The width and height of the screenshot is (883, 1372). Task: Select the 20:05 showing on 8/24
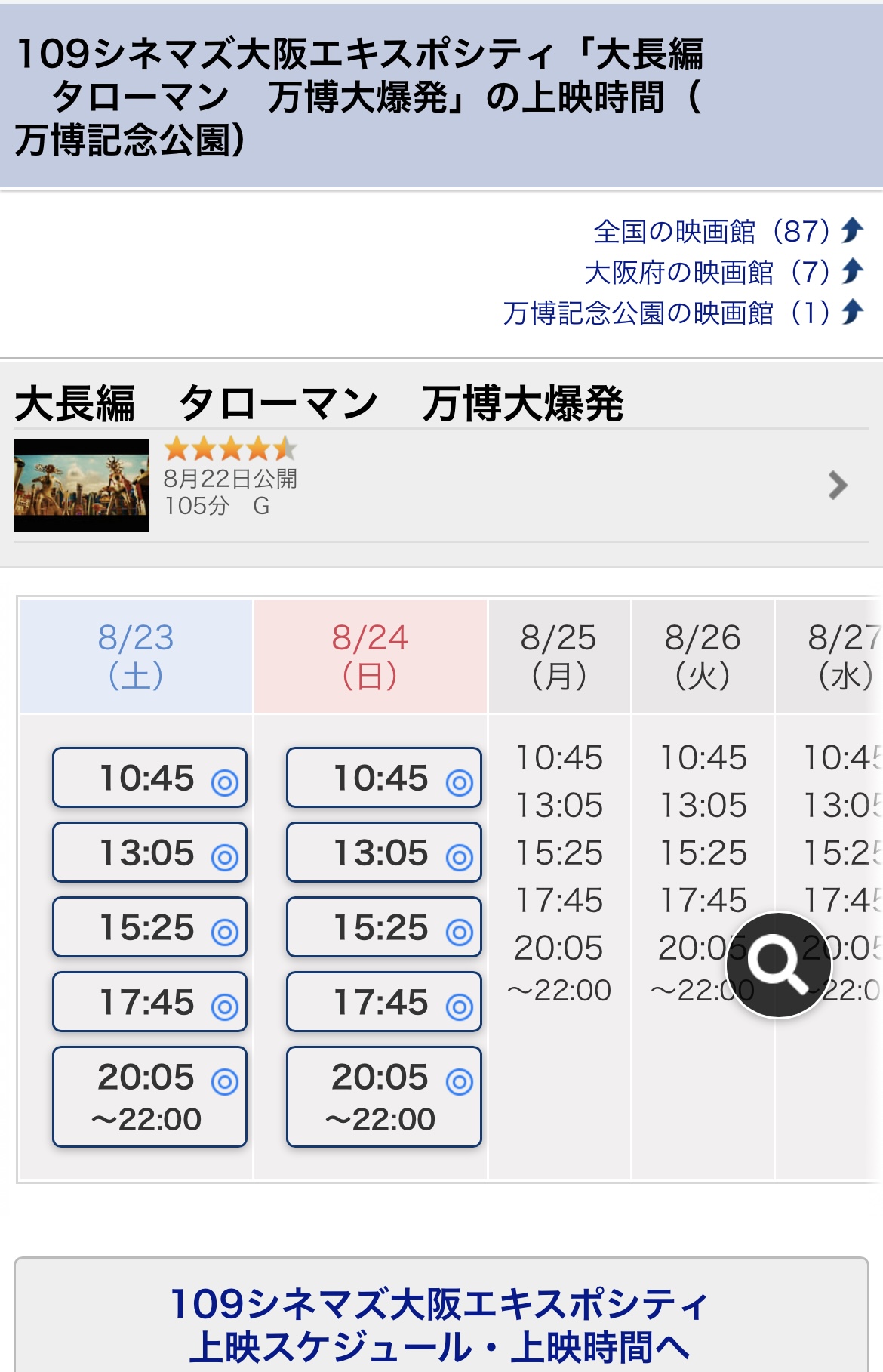[383, 1096]
